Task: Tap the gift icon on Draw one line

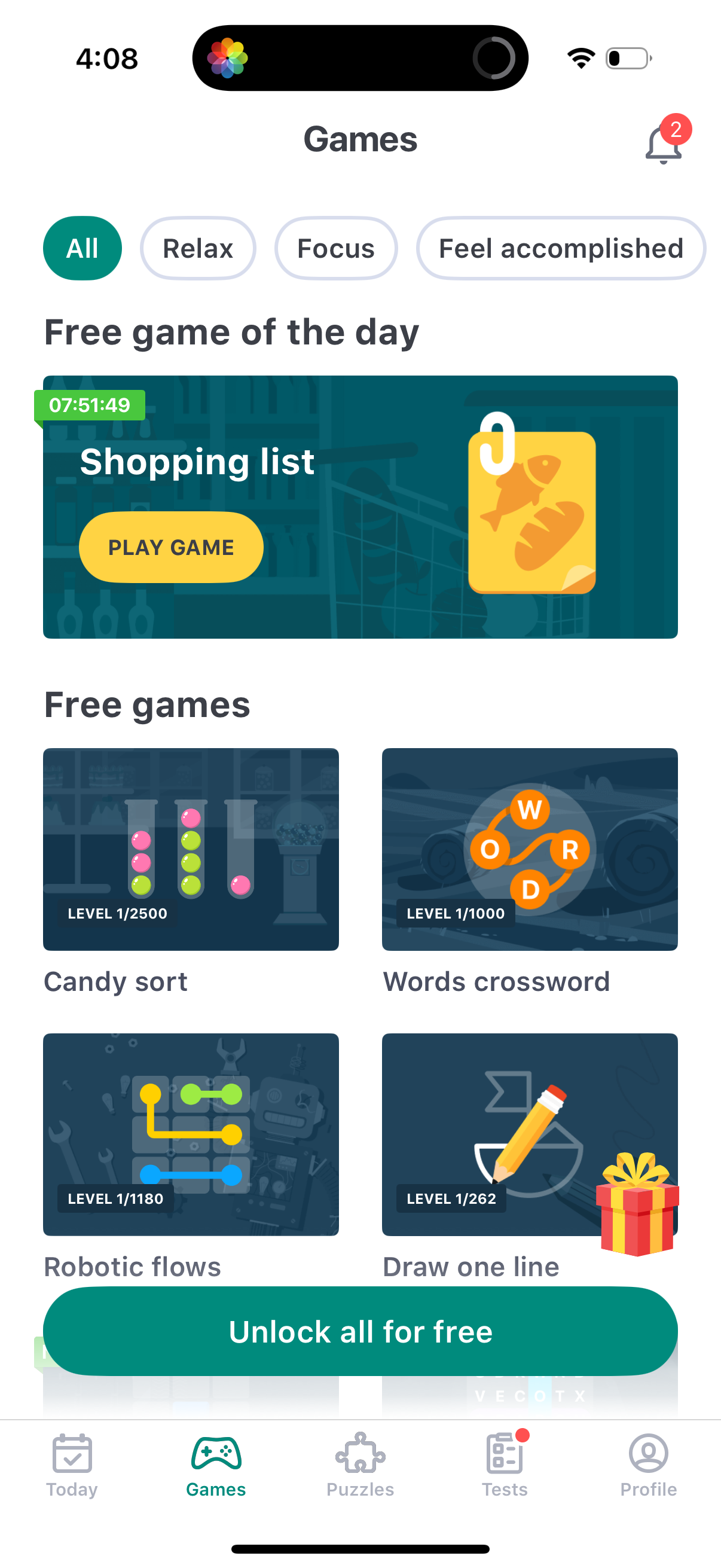Action: [637, 1205]
